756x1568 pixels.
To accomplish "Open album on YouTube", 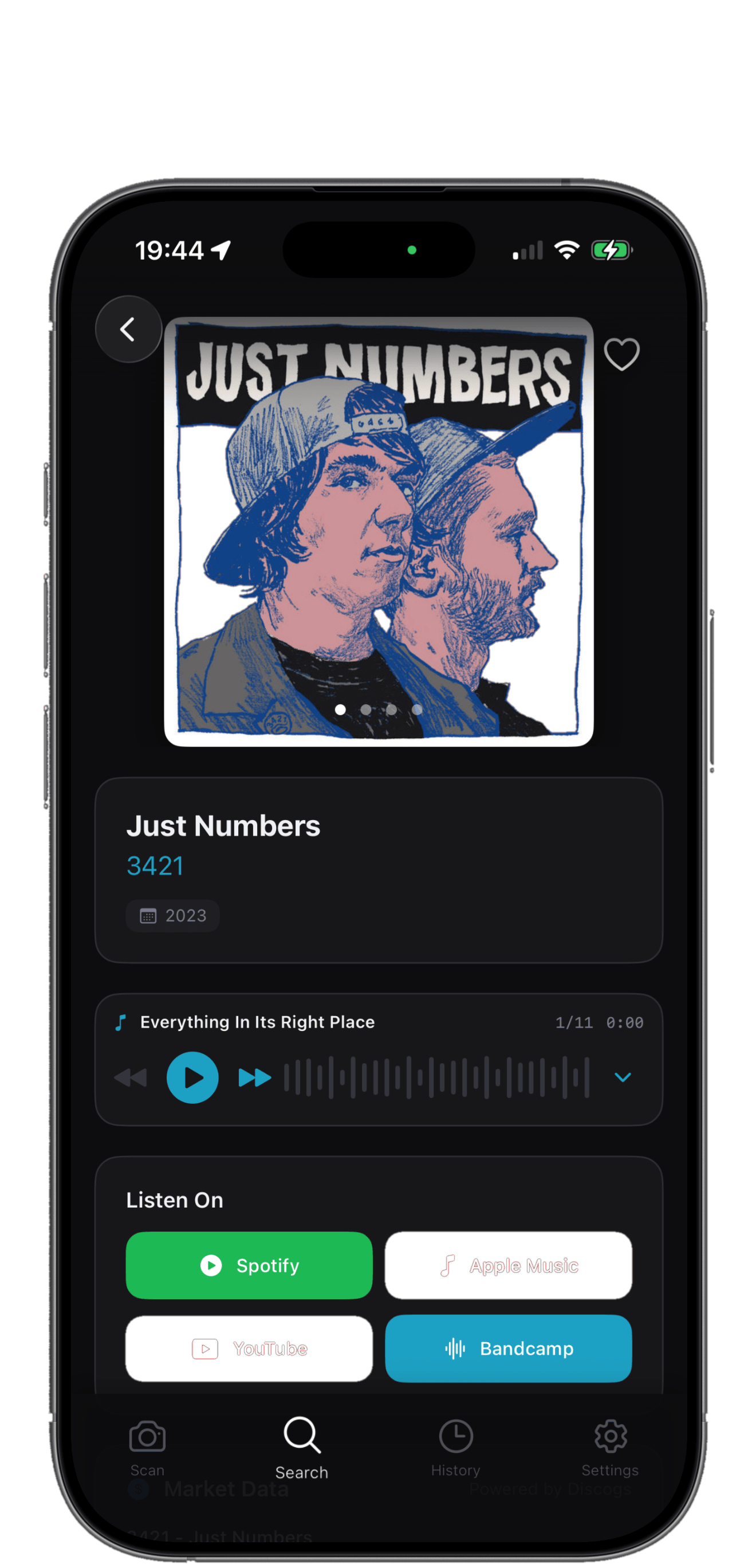I will coord(249,1349).
